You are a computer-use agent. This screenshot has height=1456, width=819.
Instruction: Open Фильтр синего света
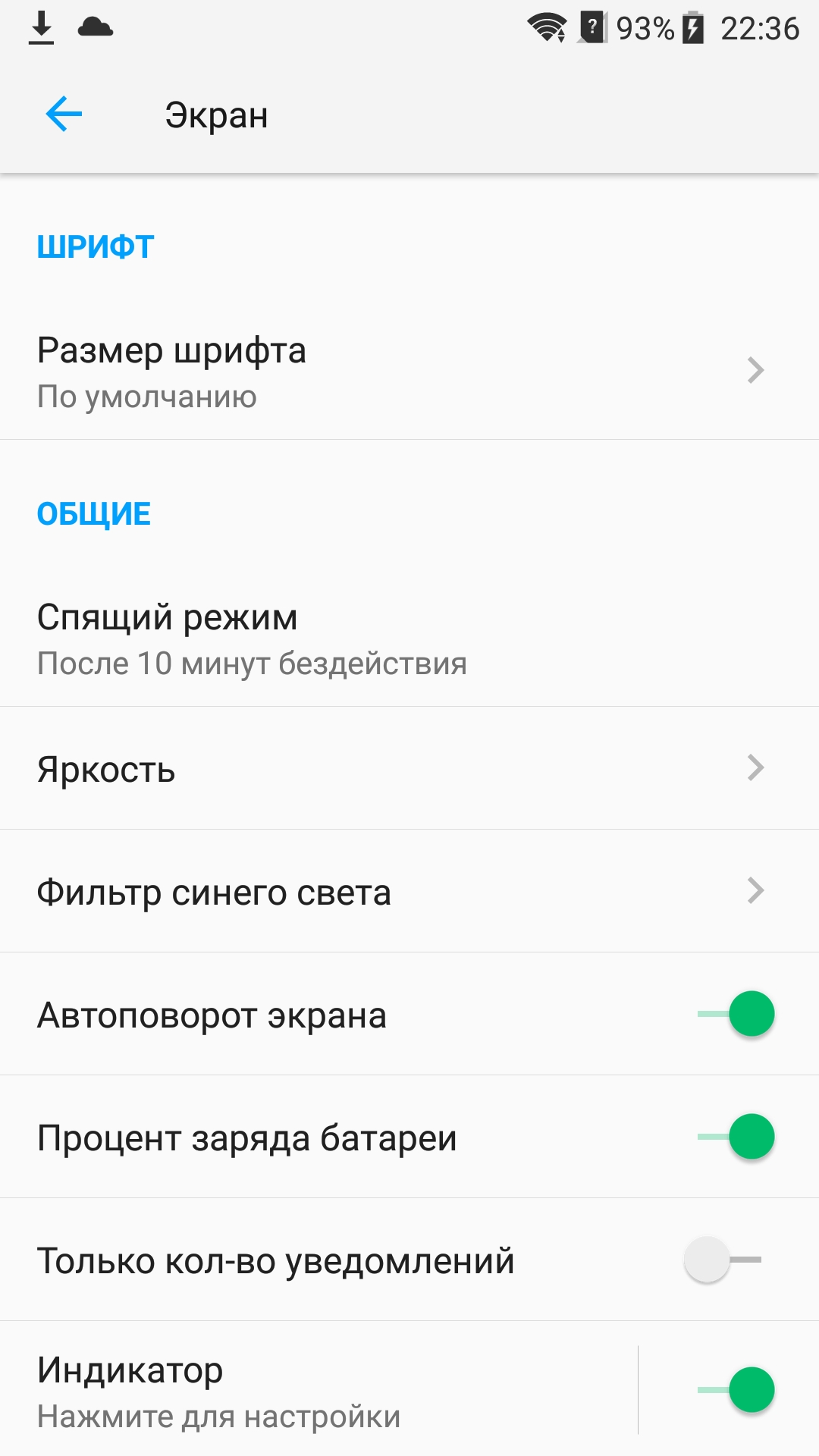pos(409,891)
